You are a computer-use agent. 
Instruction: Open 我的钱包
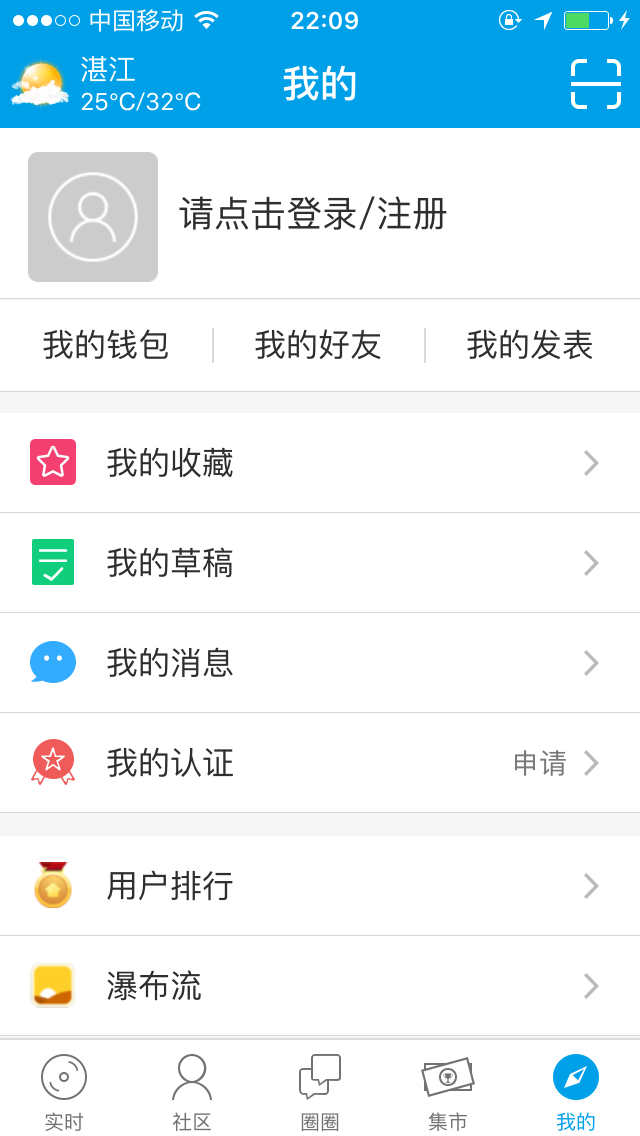click(106, 345)
